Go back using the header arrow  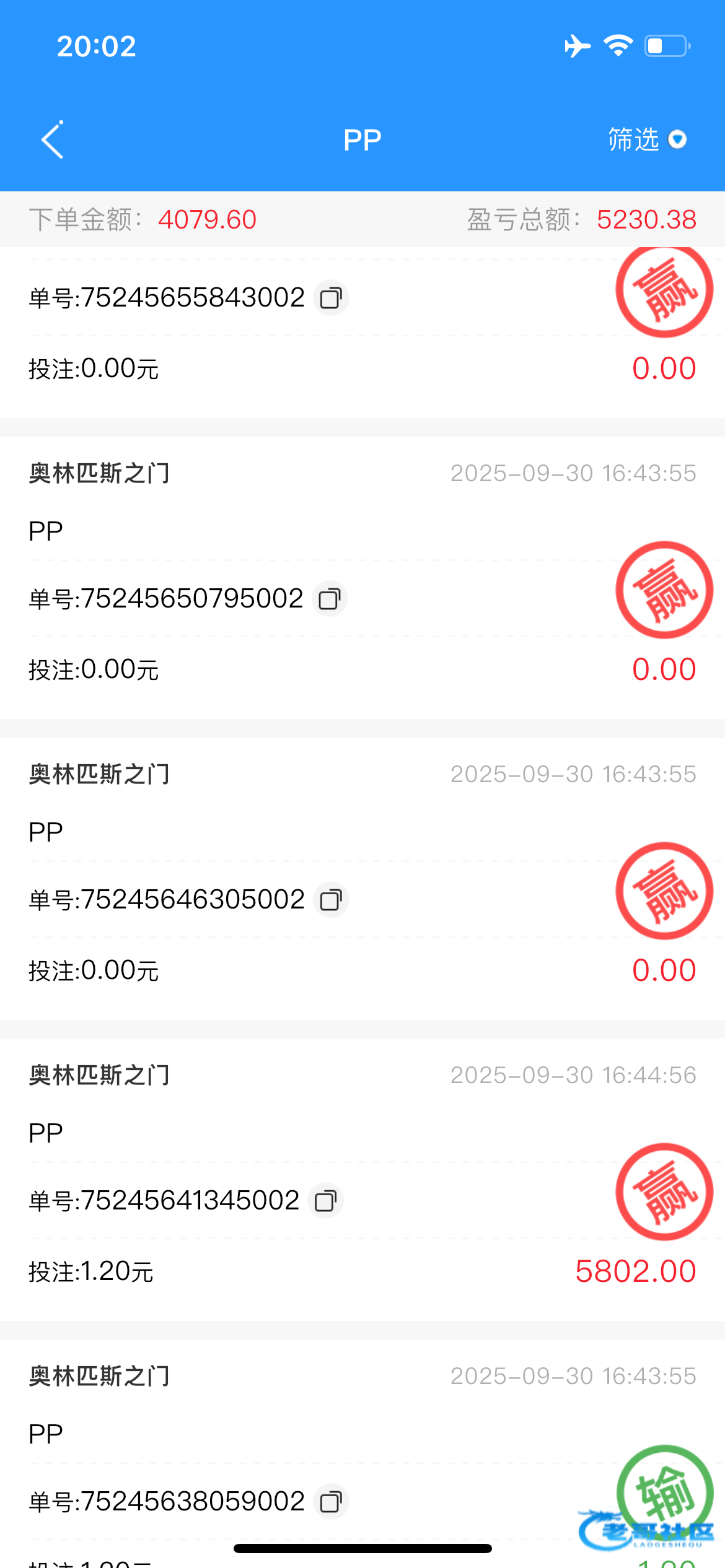pyautogui.click(x=53, y=140)
